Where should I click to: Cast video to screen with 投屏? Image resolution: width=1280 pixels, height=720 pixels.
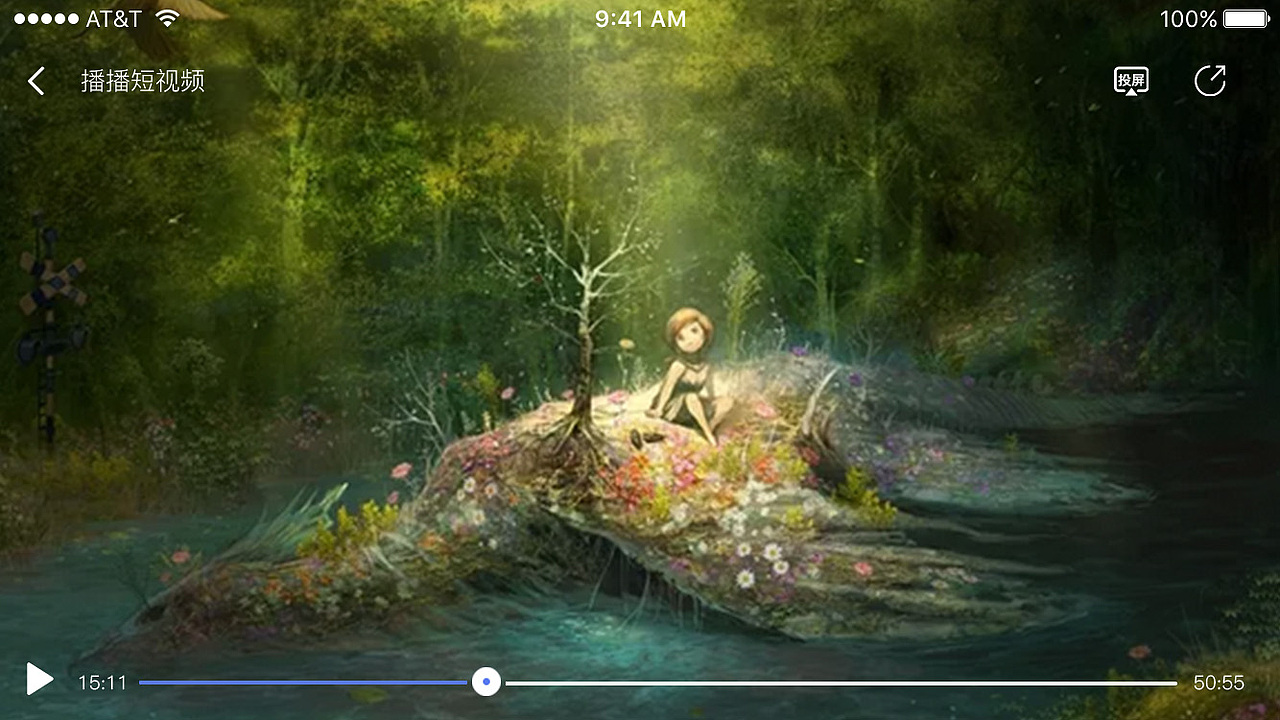click(1131, 81)
